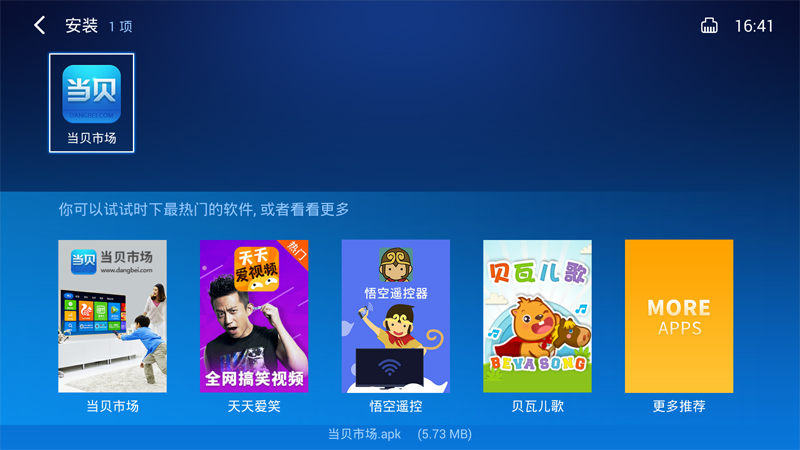Open the 天天爱笑 app card
800x450 pixels.
254,316
